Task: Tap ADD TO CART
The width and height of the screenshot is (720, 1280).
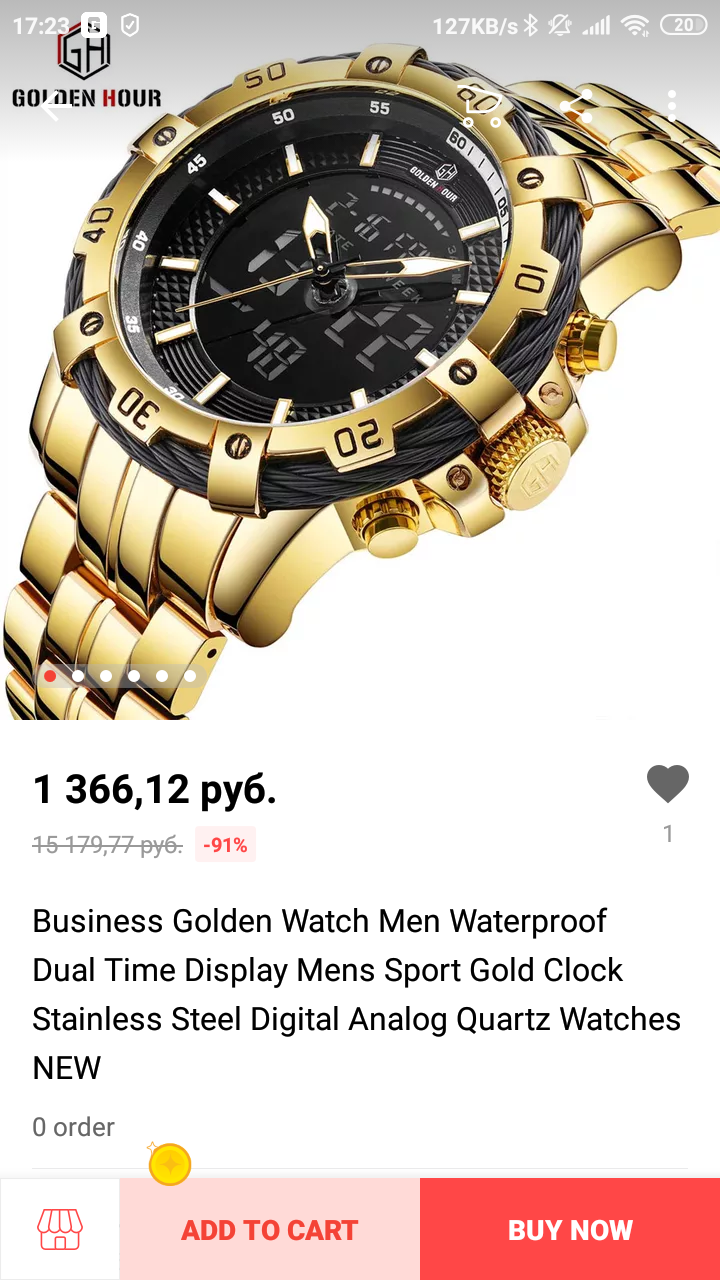Action: click(x=270, y=1229)
